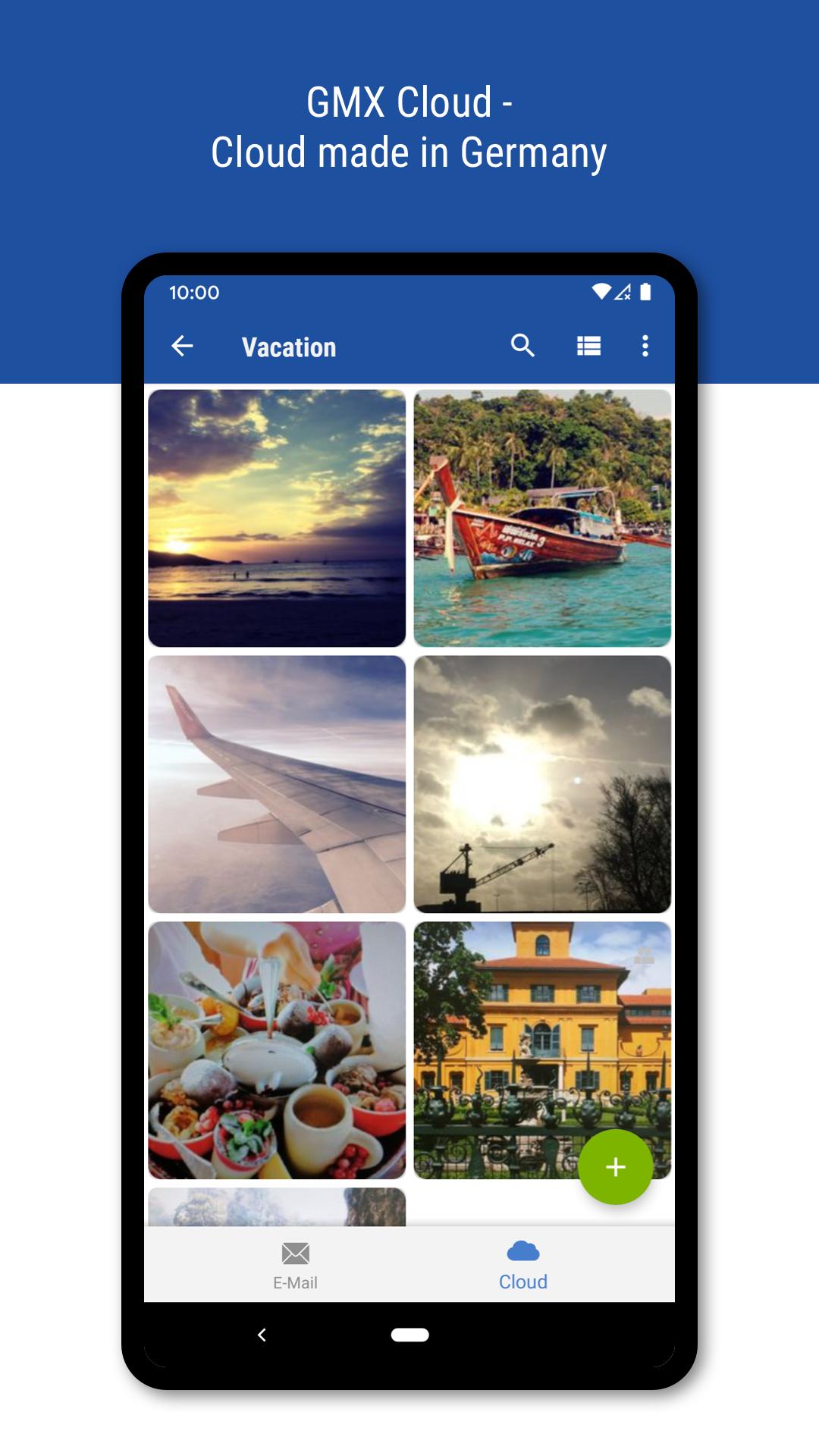Open the search in the Vacation folder

522,346
